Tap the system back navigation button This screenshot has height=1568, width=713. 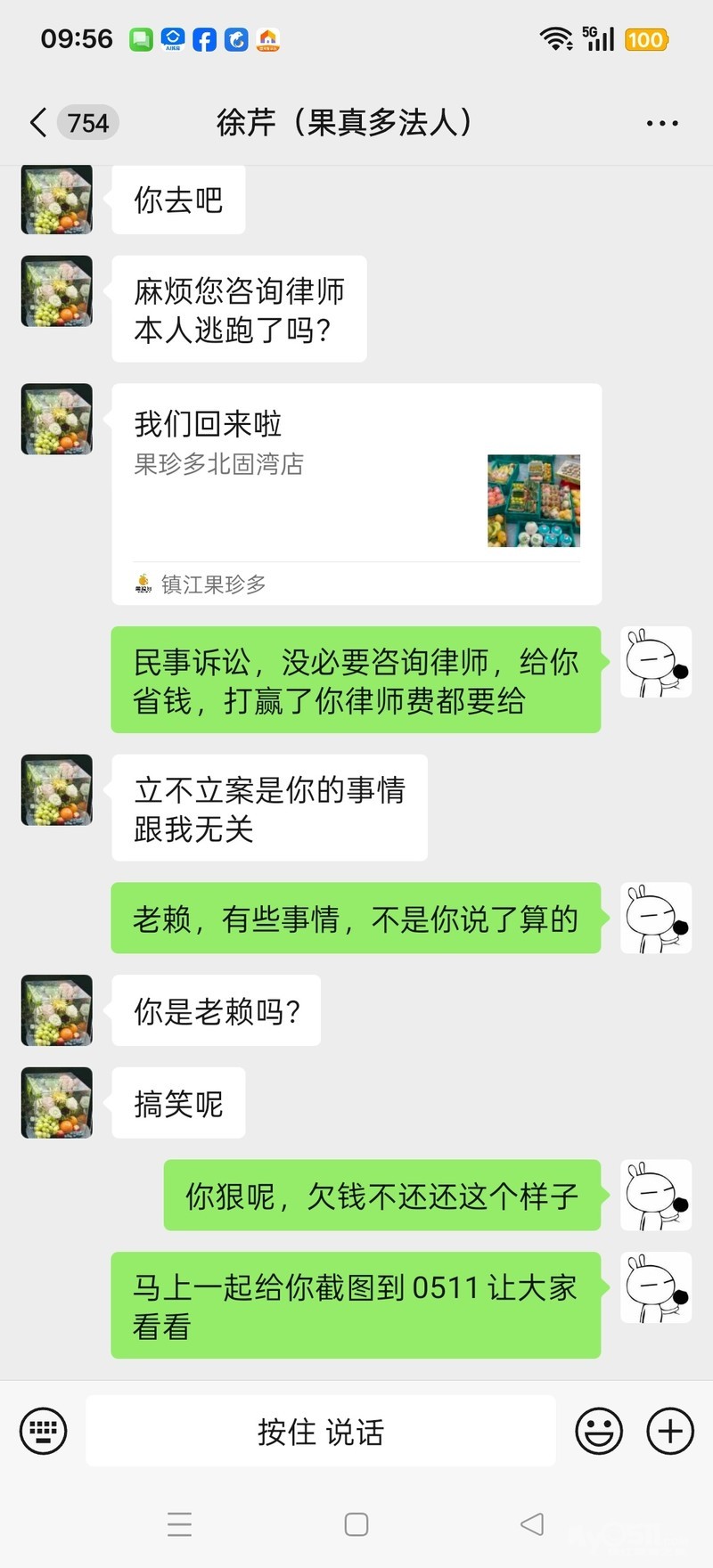tap(532, 1524)
